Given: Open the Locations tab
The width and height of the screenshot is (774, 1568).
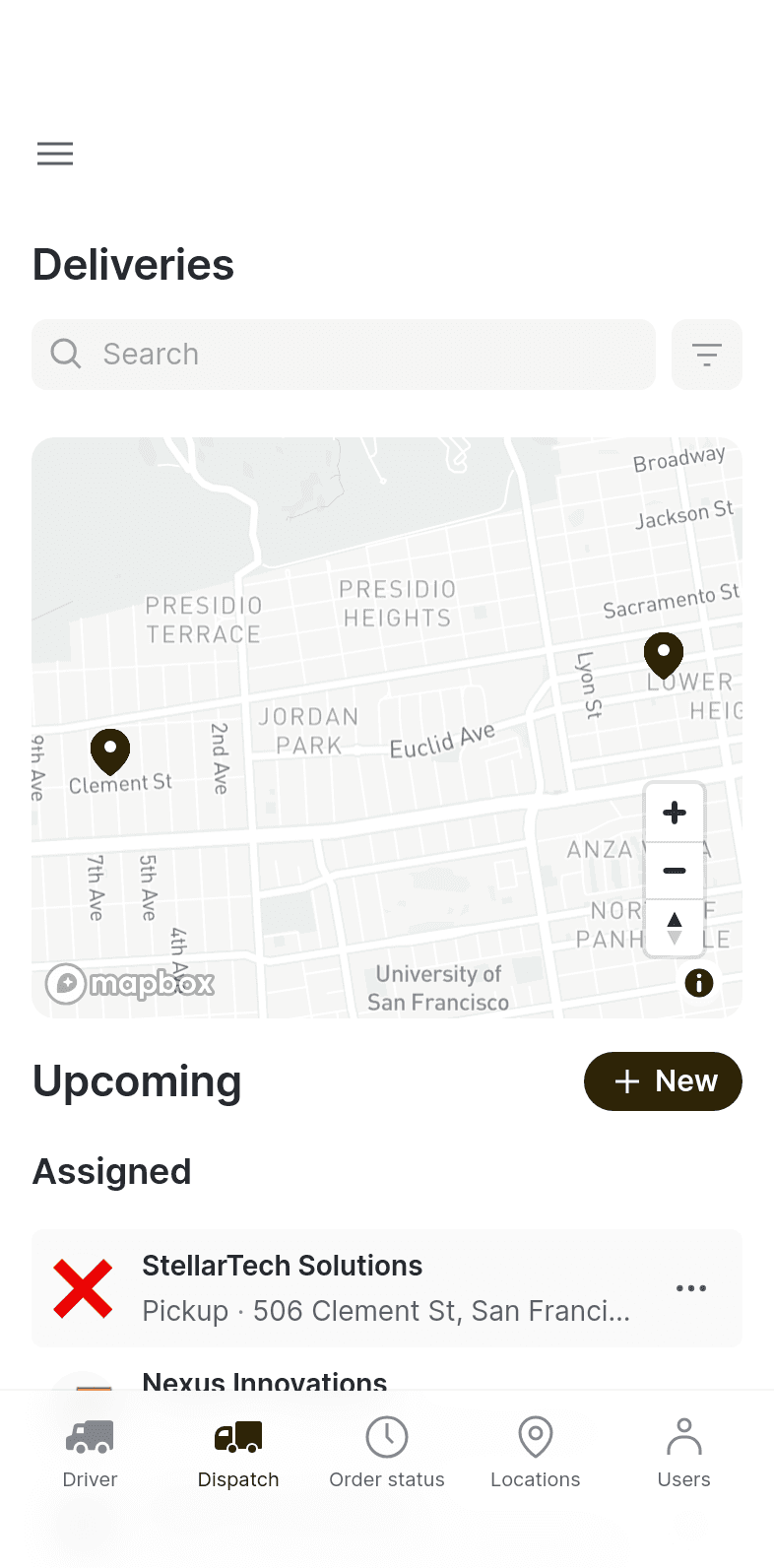Looking at the screenshot, I should 536,1454.
